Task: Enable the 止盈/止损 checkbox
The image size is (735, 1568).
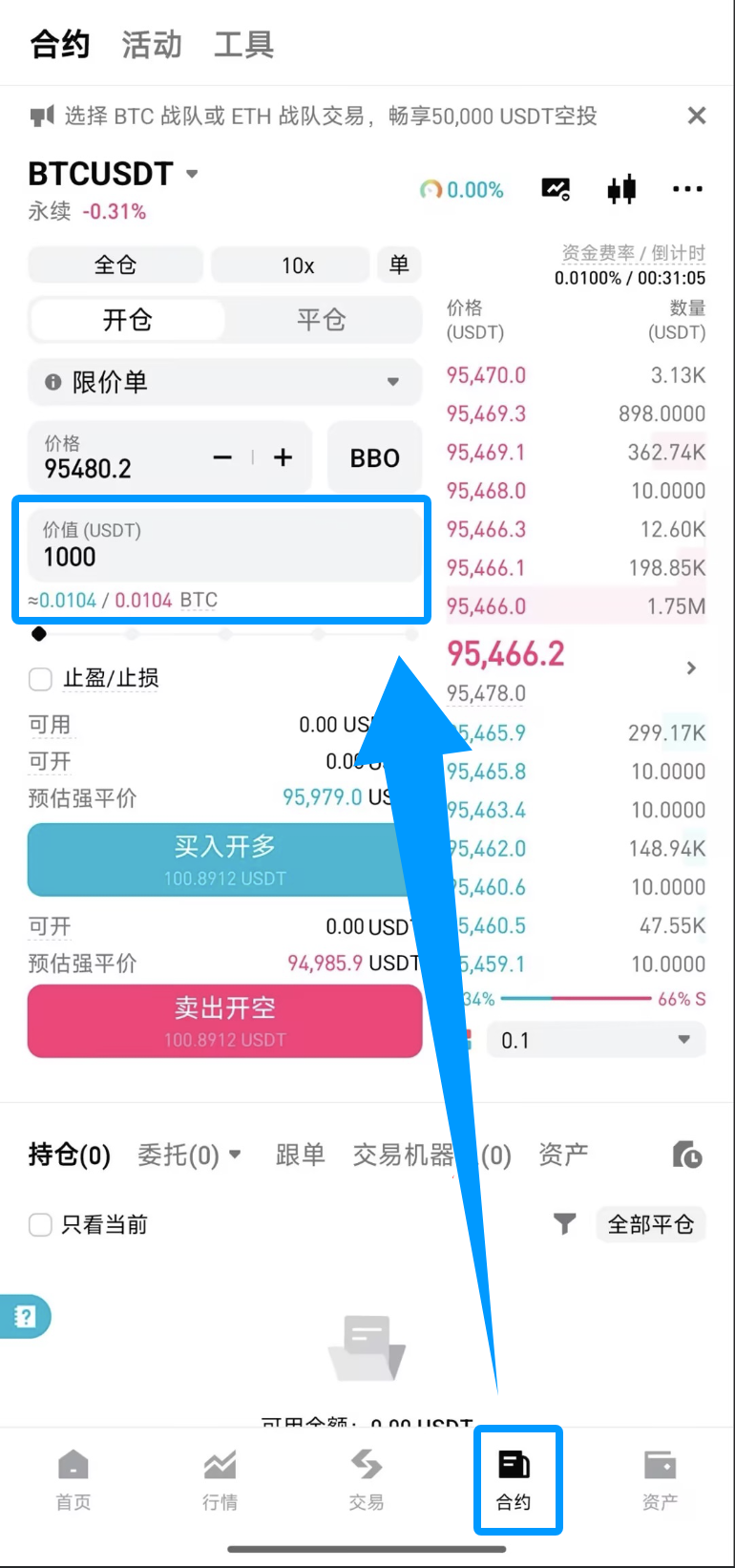Action: [40, 679]
